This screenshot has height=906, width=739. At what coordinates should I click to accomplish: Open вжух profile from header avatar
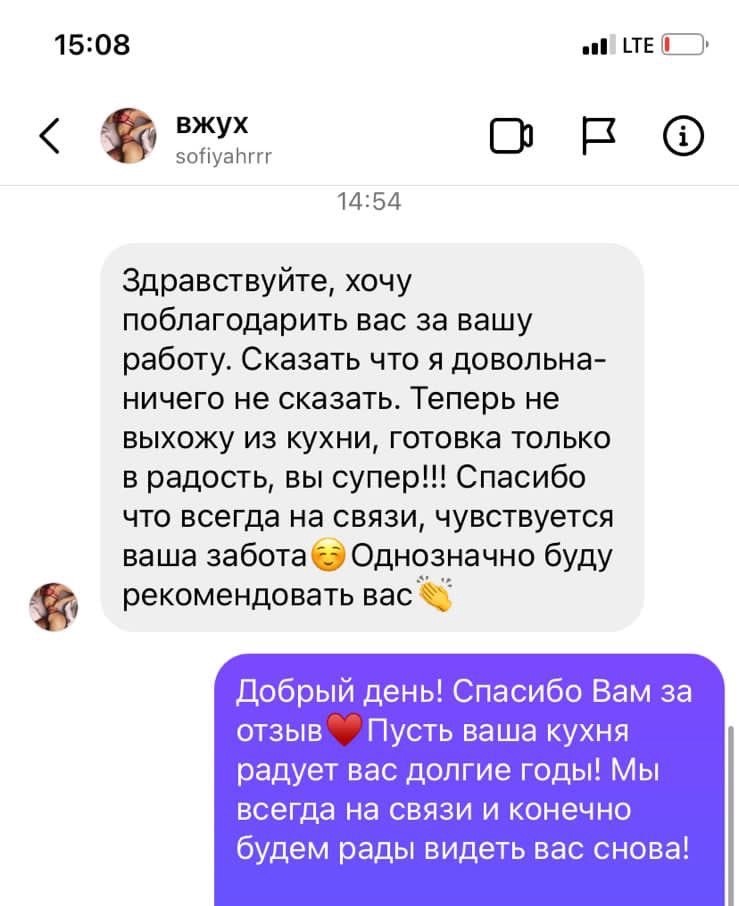pos(128,137)
